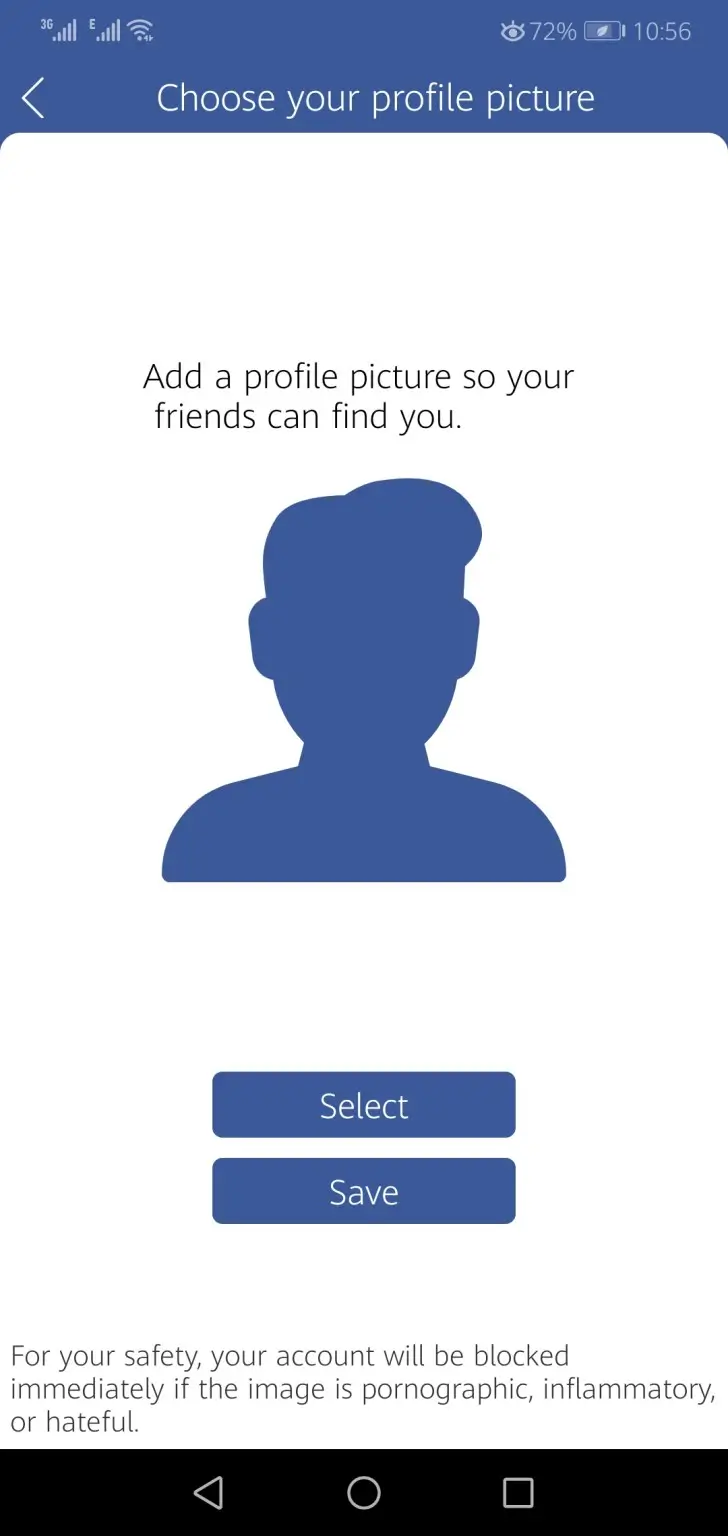Tap the eye icon in the status bar
Screen dimensions: 728x1536
tap(512, 31)
